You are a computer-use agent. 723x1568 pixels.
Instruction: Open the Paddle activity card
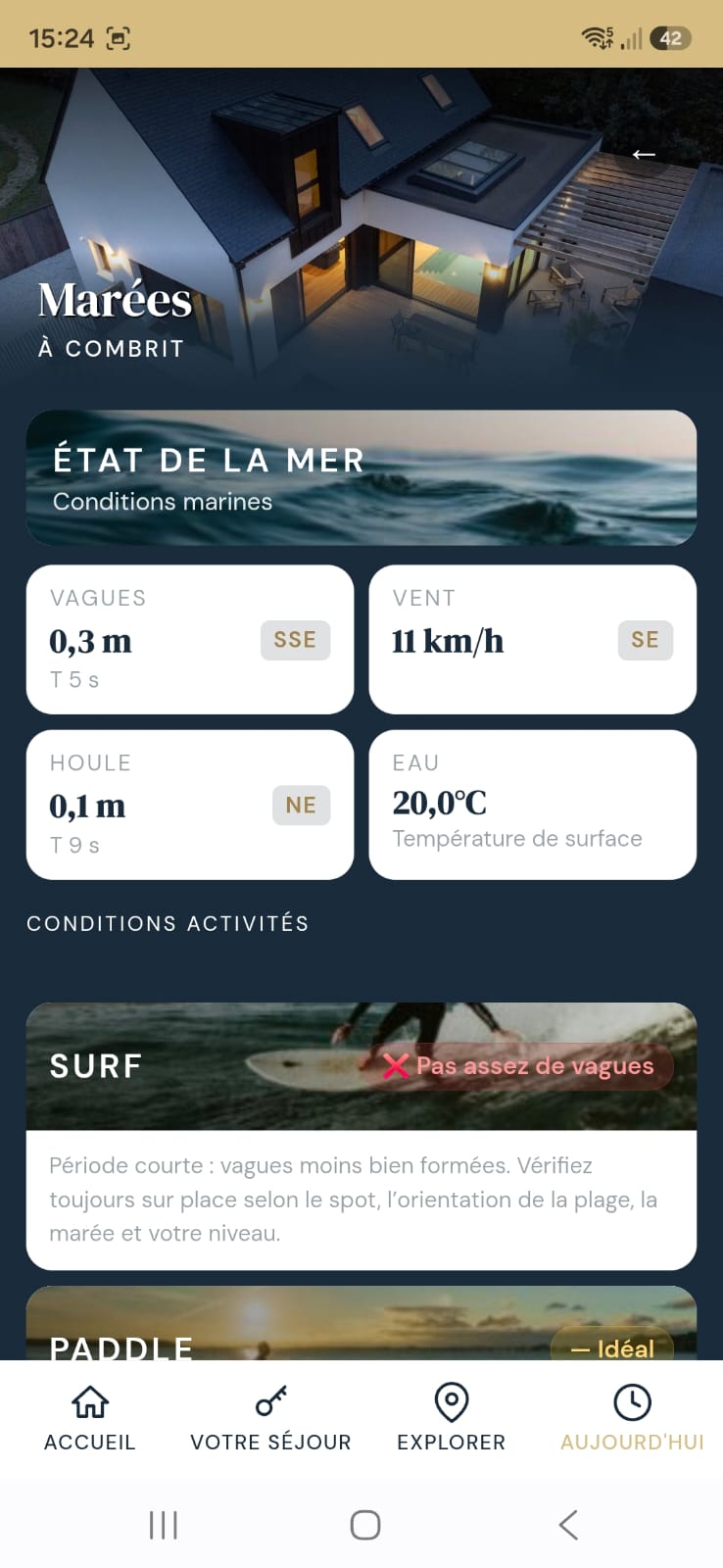point(361,1323)
